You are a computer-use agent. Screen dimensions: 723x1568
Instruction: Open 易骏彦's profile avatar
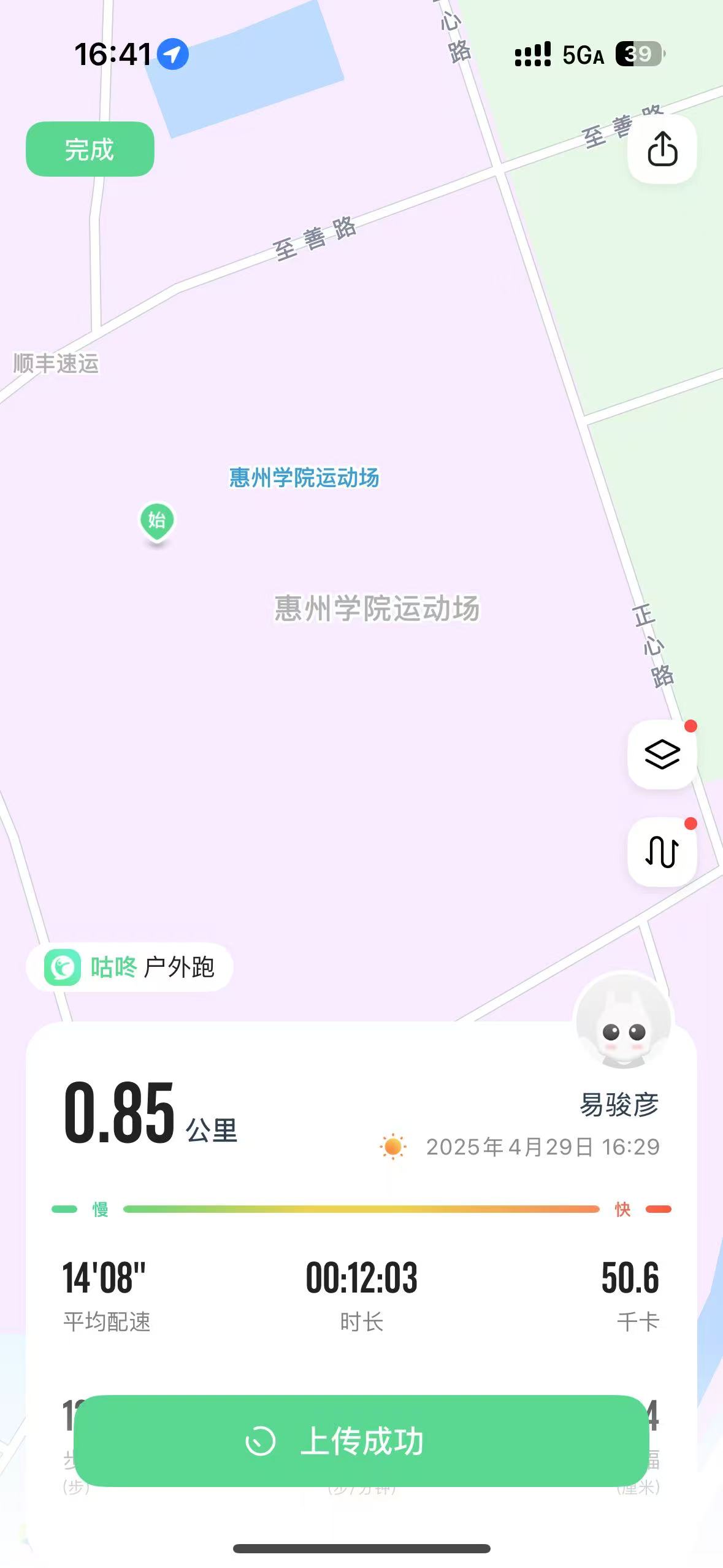(623, 1021)
